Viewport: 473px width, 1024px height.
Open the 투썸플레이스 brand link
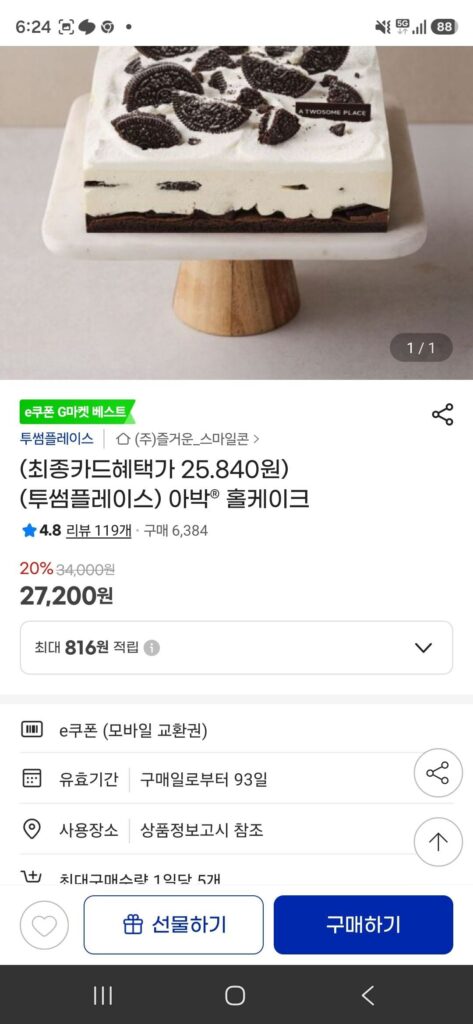57,439
